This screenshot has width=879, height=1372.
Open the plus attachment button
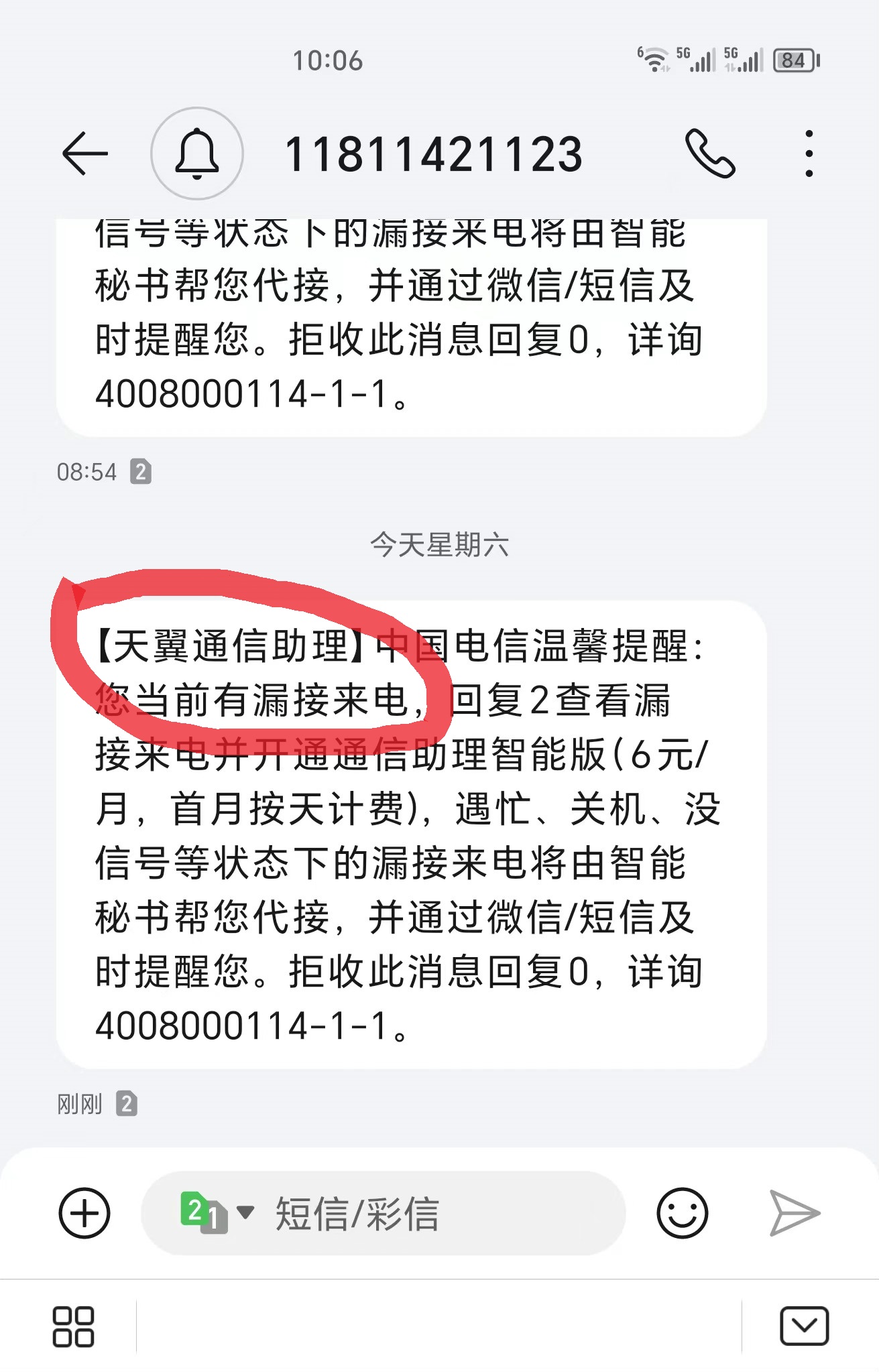[x=84, y=1213]
